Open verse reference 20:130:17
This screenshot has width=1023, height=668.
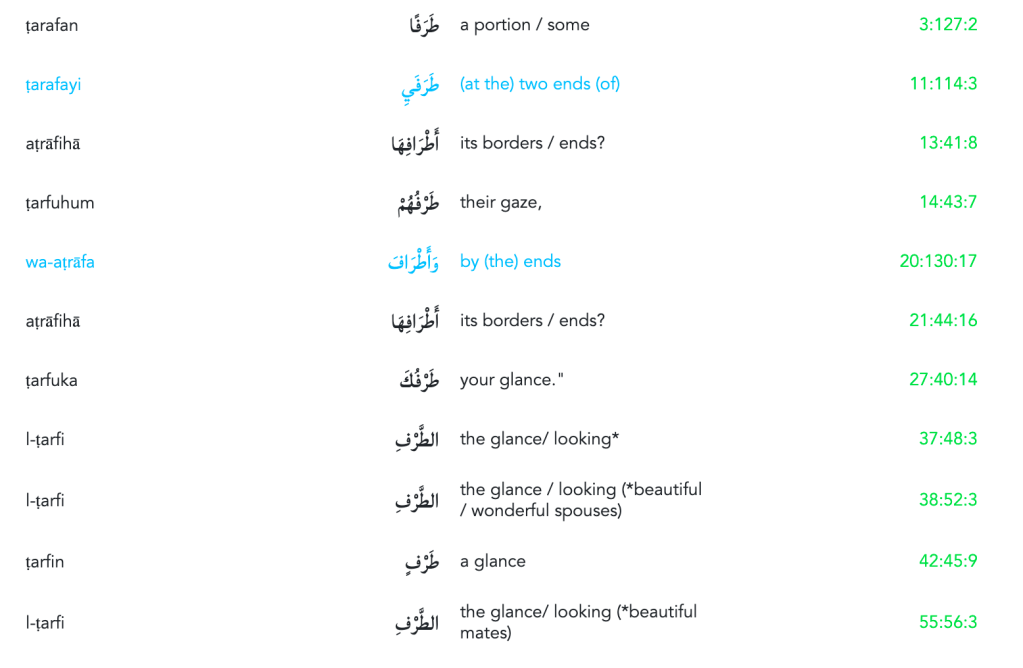tap(938, 261)
